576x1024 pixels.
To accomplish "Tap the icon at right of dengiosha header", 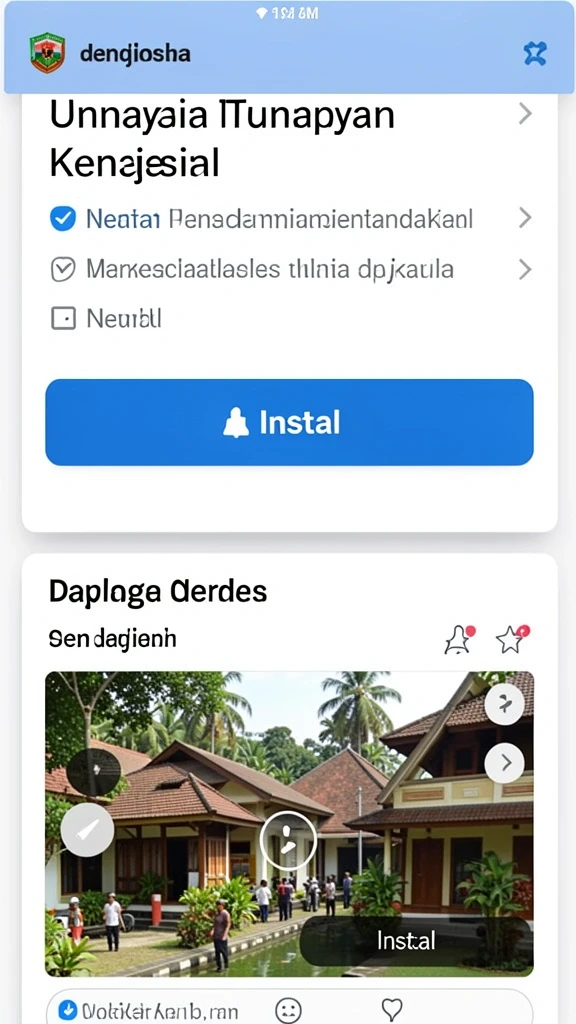I will 535,54.
